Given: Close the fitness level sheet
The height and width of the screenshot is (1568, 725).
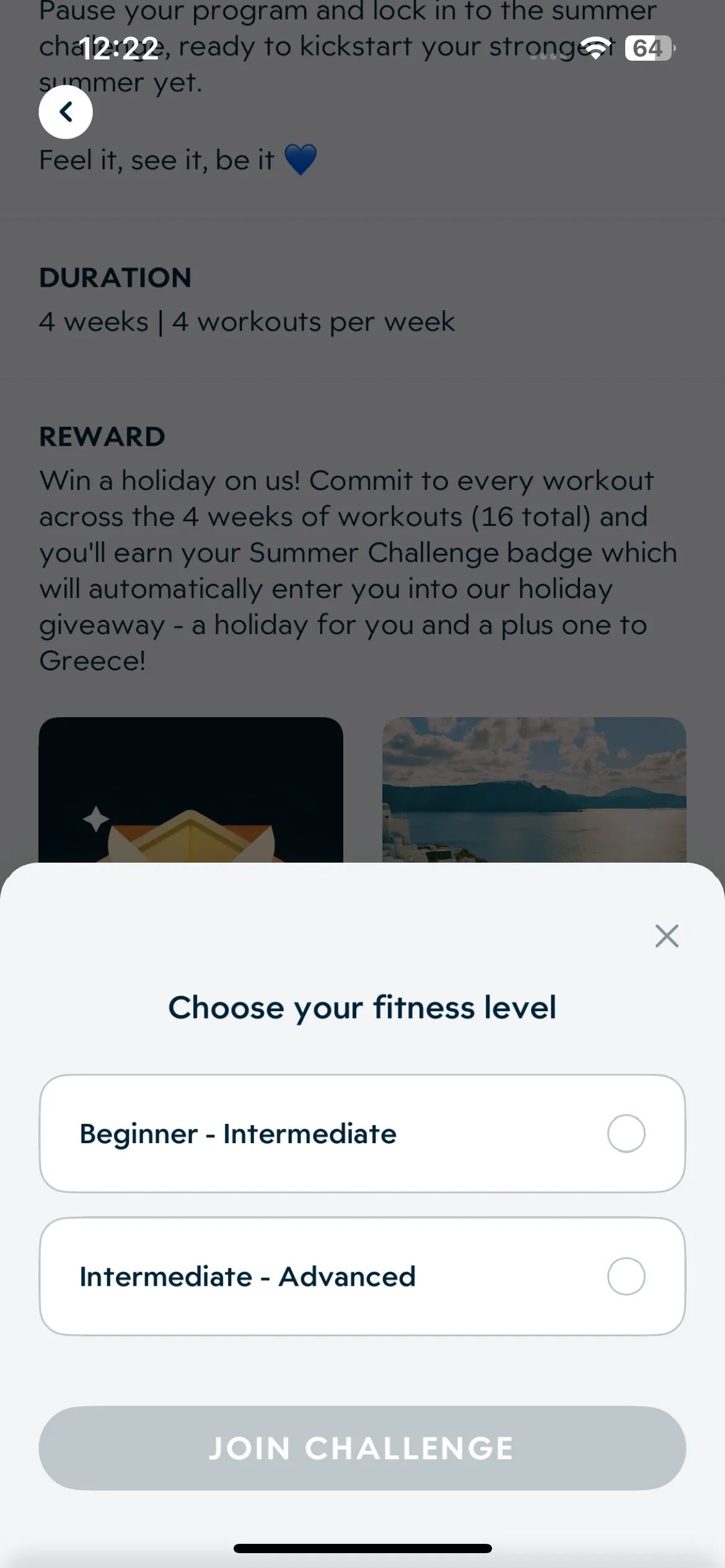Looking at the screenshot, I should (x=667, y=936).
